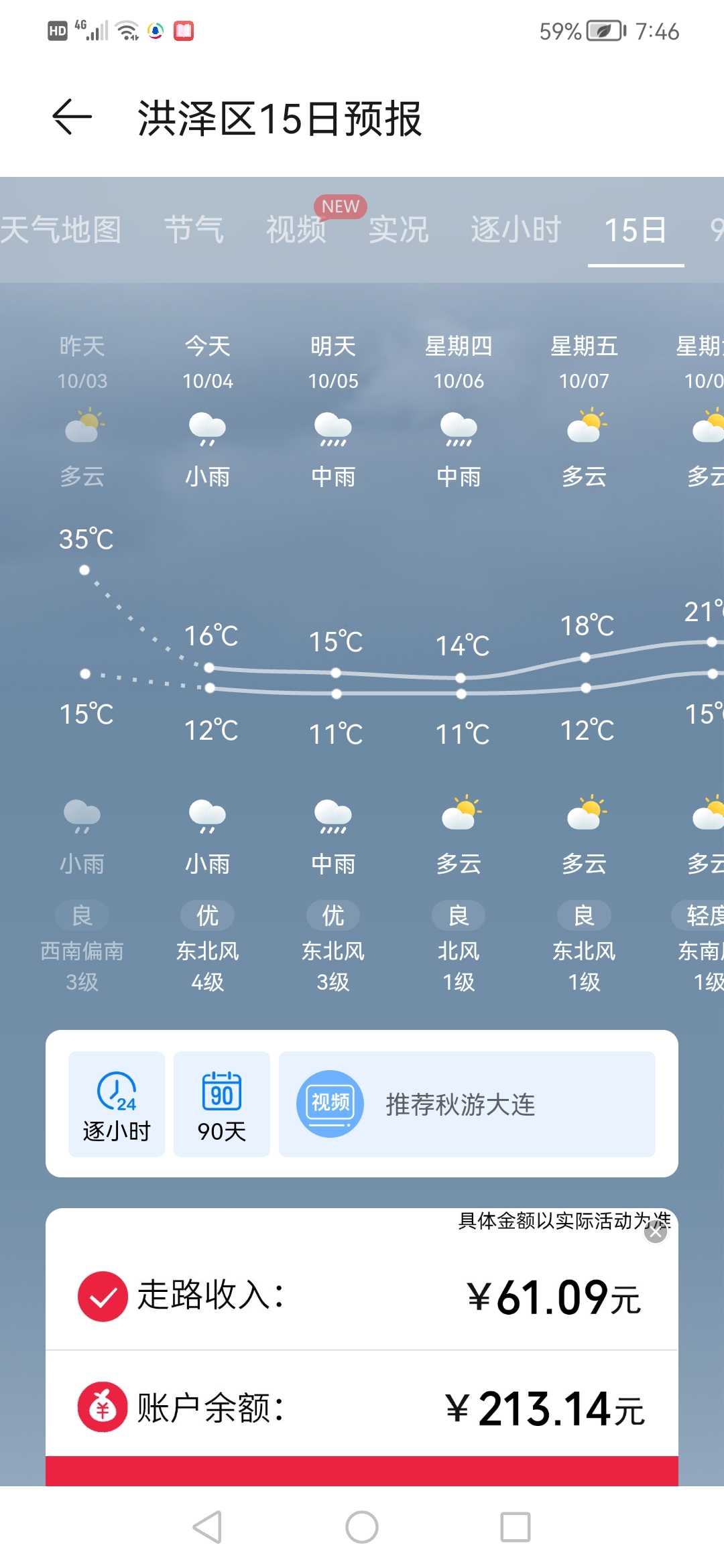724x1568 pixels.
Task: Open the 账户余额 ¥213.14 row
Action: tap(362, 1405)
